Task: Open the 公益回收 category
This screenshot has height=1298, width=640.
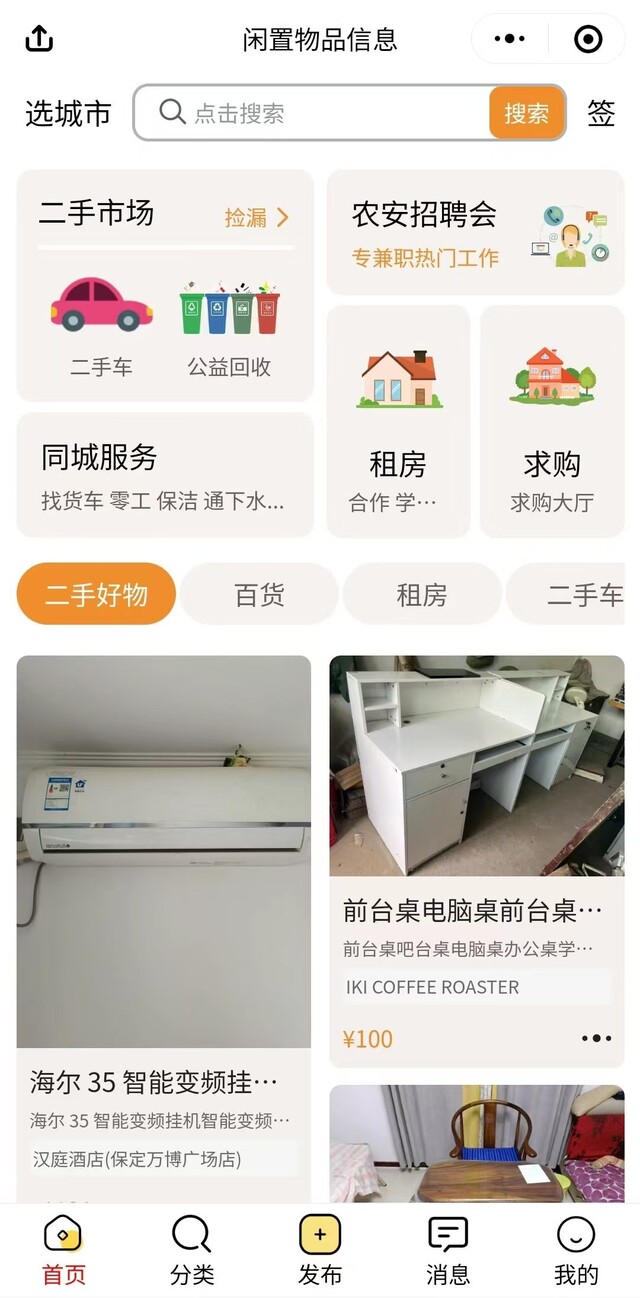Action: click(x=230, y=324)
